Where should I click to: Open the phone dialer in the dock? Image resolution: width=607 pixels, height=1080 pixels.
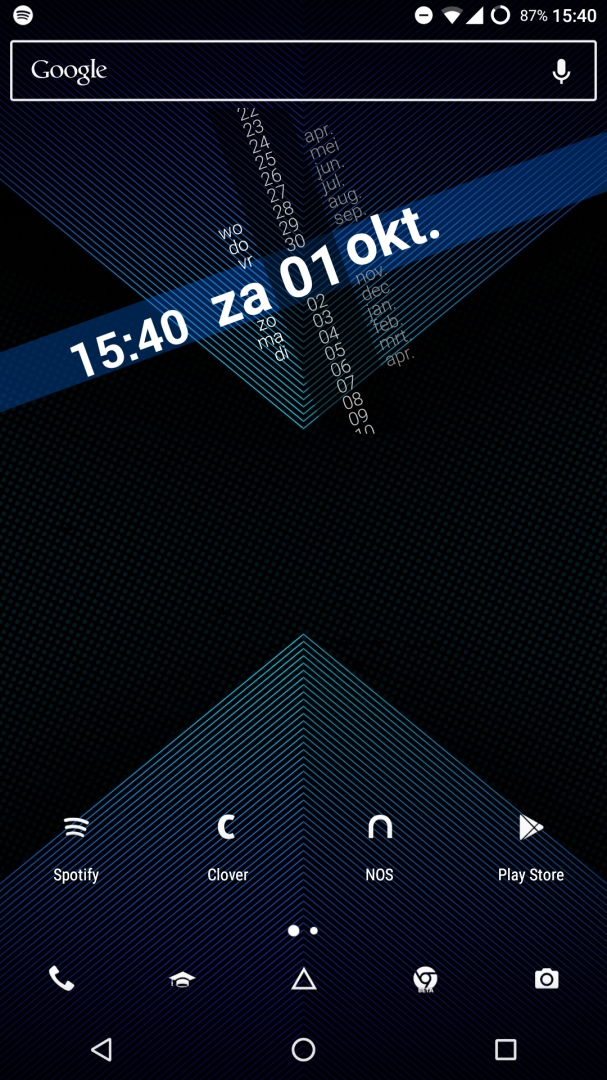pos(61,978)
